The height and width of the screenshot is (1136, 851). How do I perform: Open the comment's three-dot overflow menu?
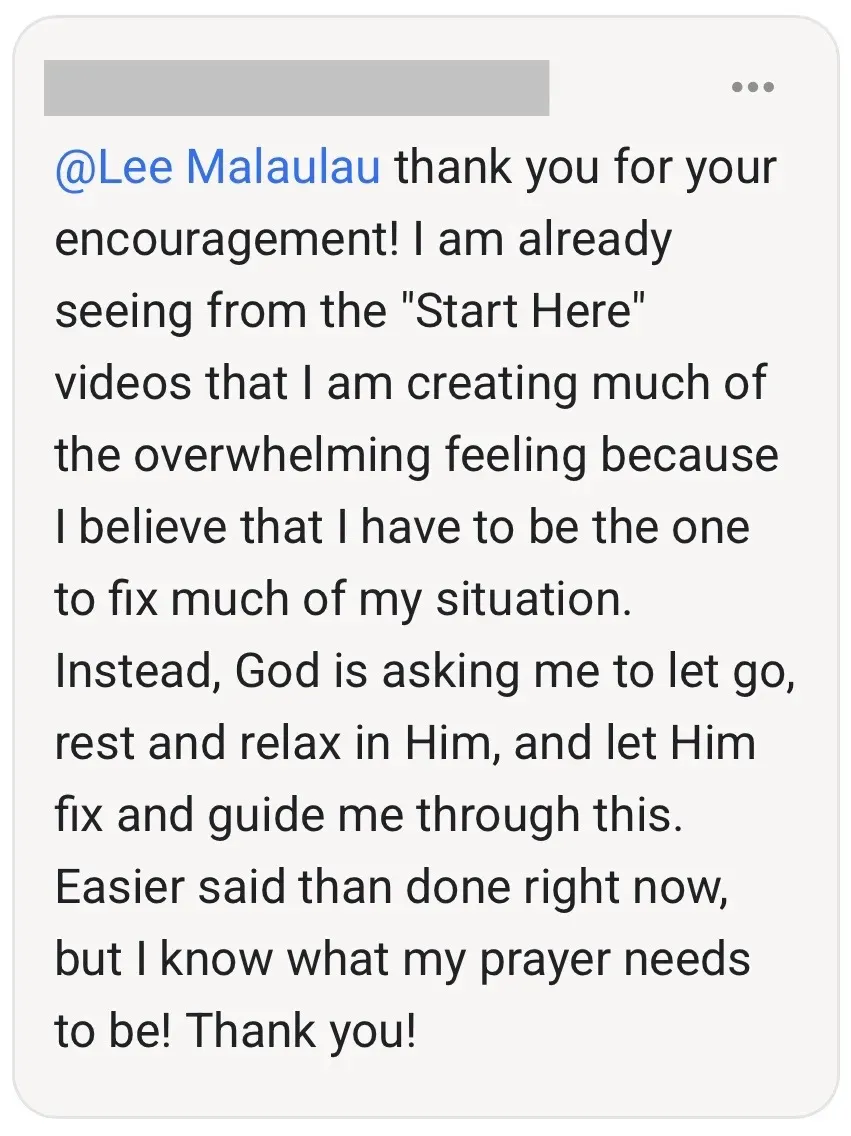coord(752,88)
